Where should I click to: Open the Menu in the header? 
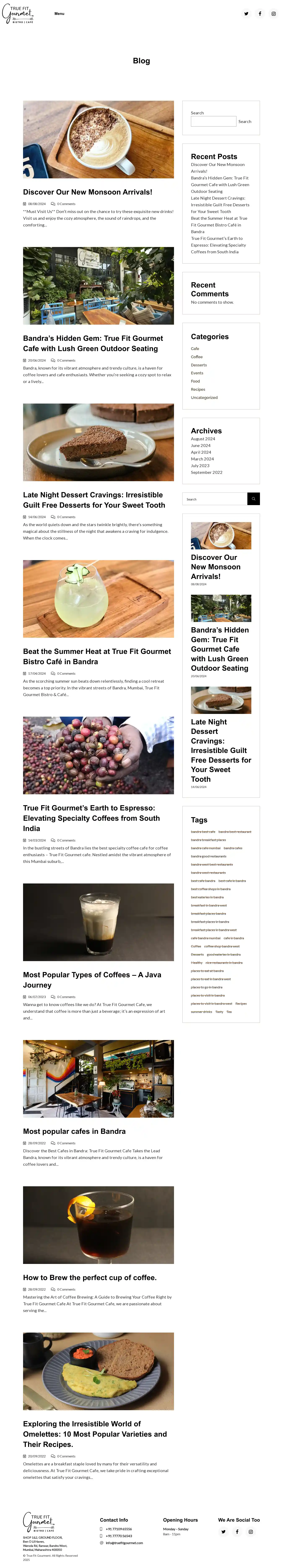point(59,13)
